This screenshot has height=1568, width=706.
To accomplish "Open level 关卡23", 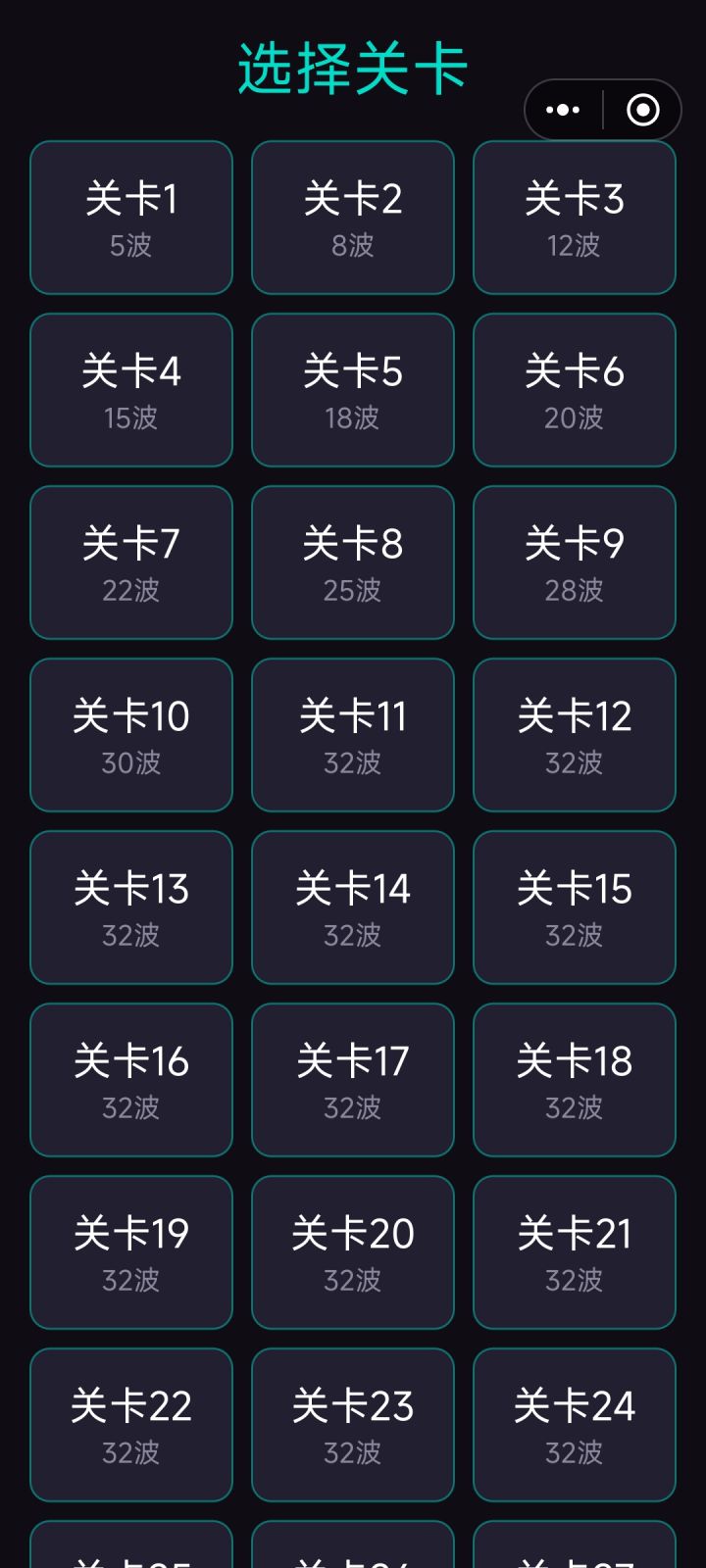I will point(352,1424).
